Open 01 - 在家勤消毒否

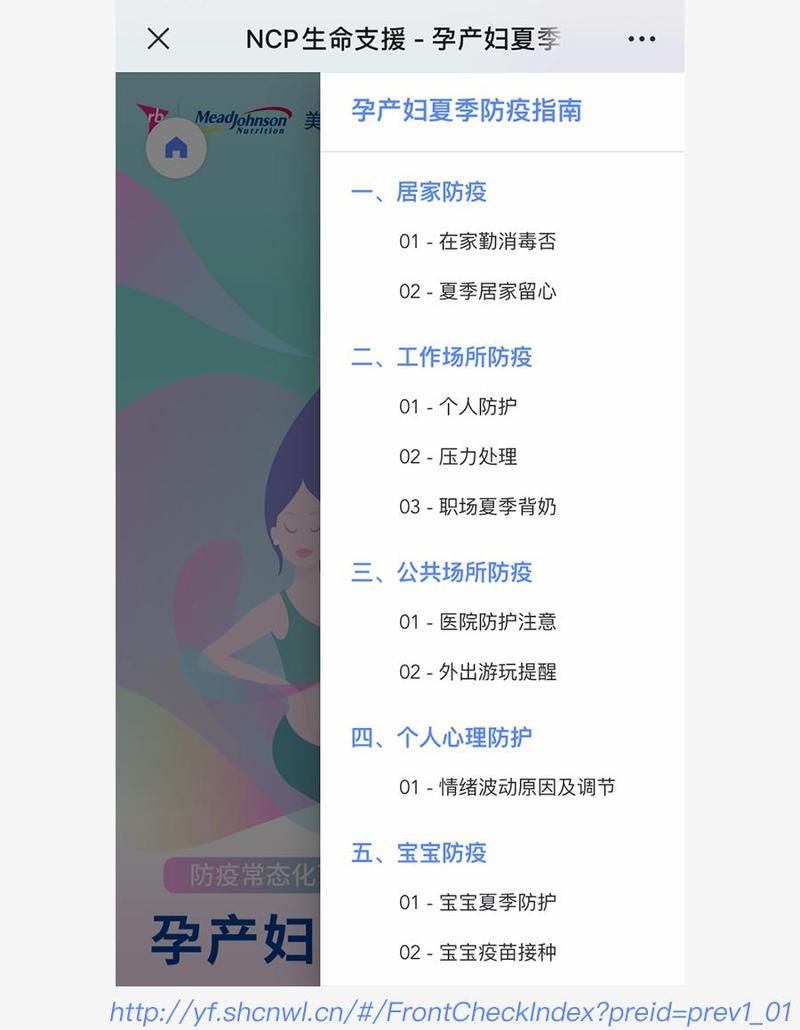[477, 242]
